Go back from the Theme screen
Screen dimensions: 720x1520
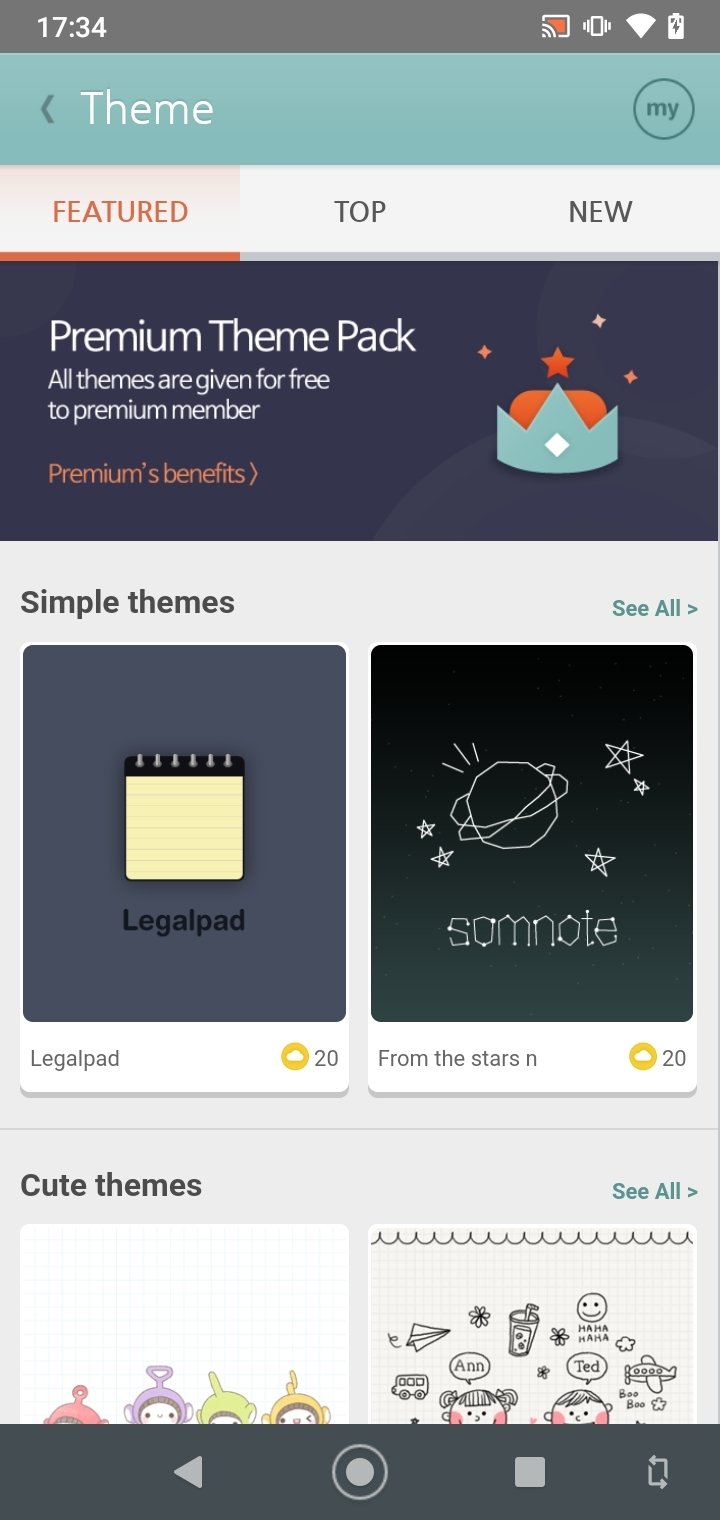point(47,109)
